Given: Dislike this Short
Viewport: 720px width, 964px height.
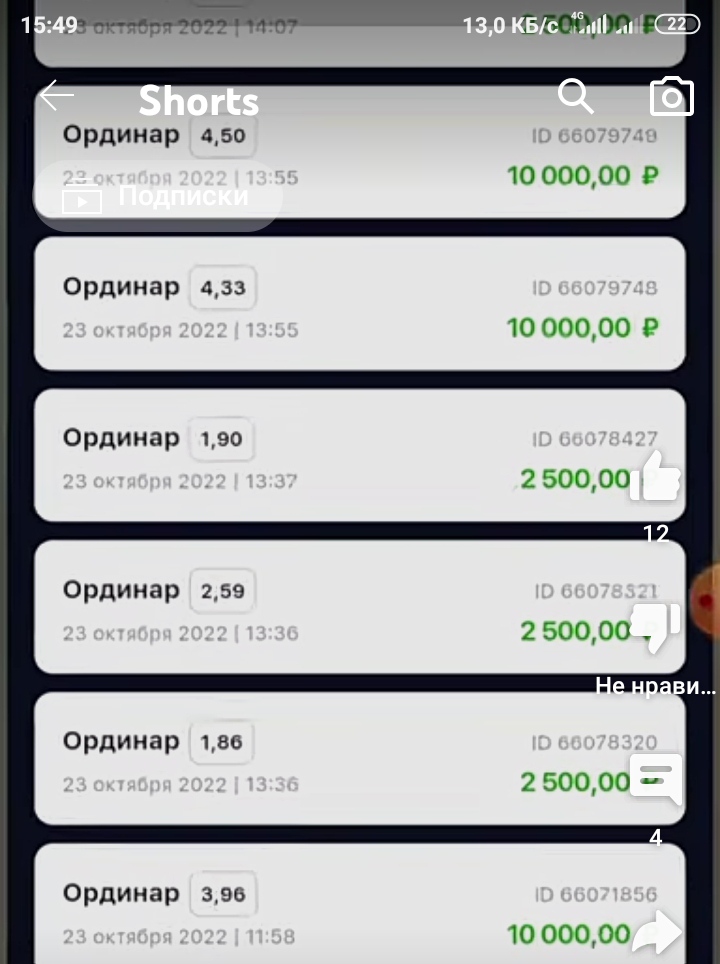Looking at the screenshot, I should (656, 628).
